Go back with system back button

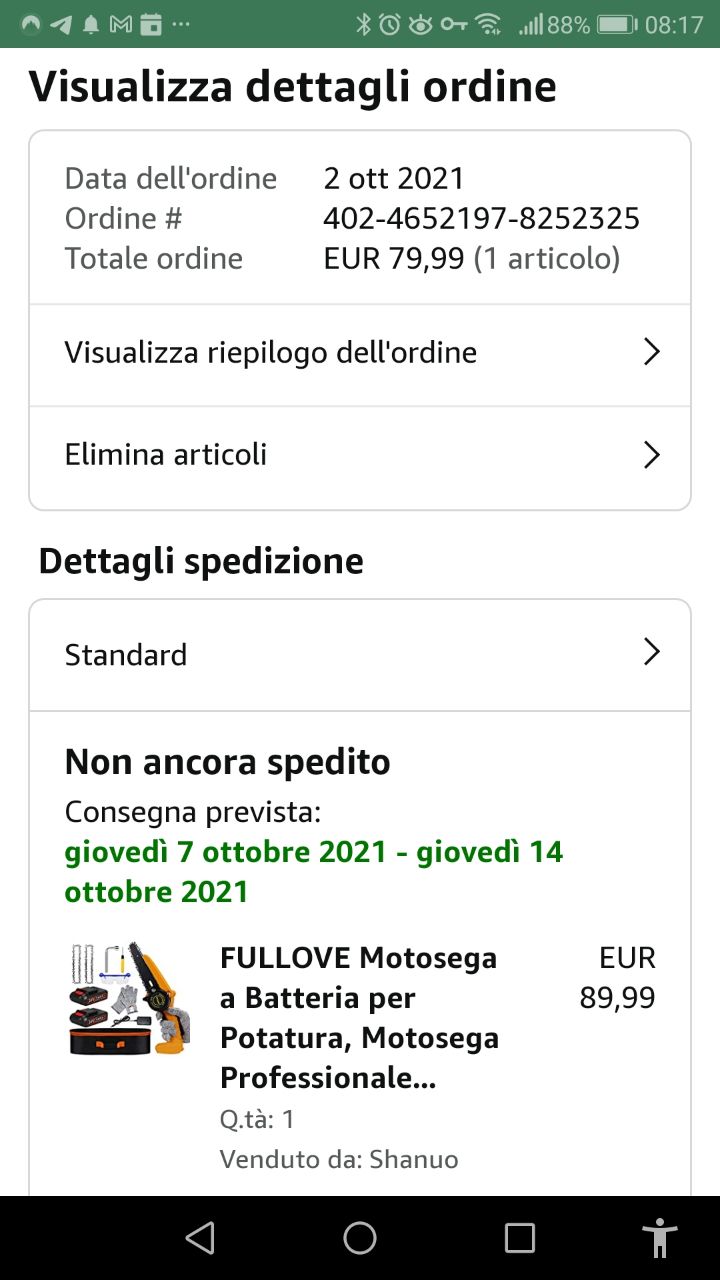(200, 1238)
